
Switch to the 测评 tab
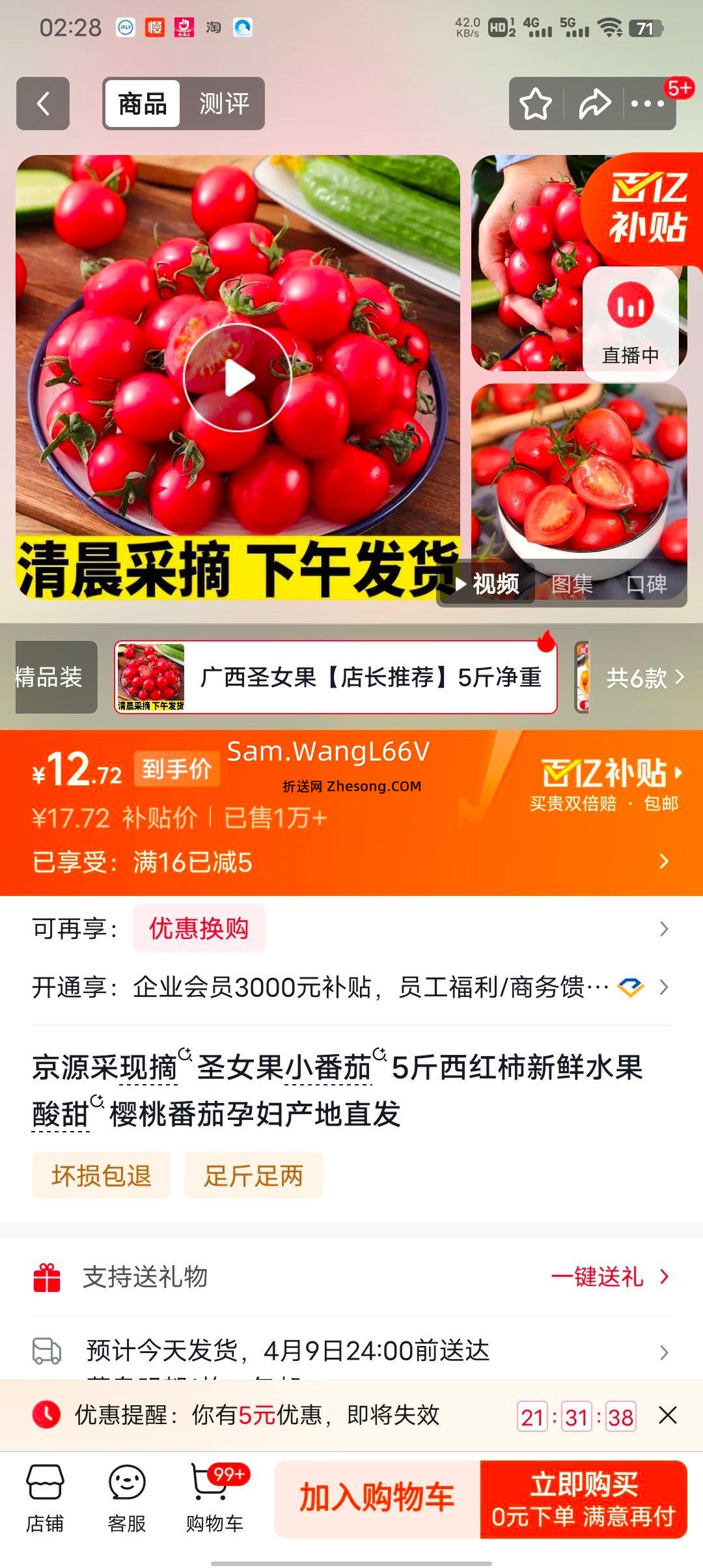coord(225,104)
